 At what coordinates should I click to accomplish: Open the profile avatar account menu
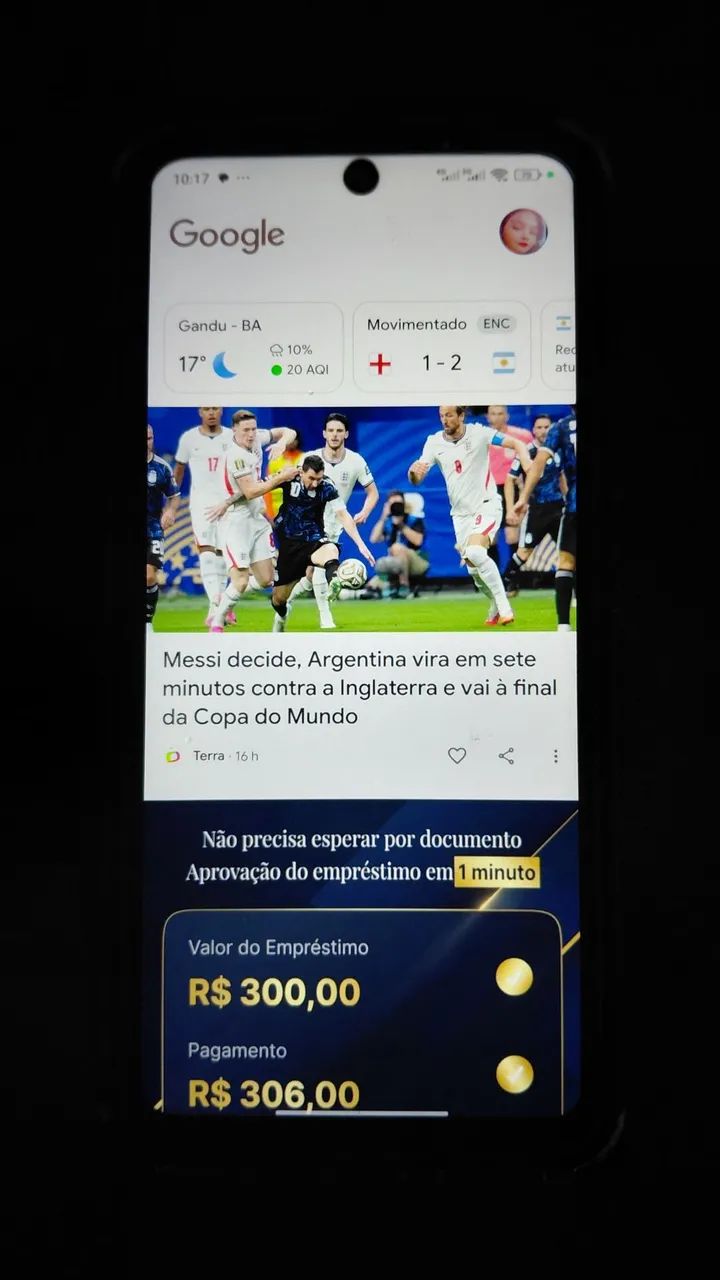coord(523,232)
